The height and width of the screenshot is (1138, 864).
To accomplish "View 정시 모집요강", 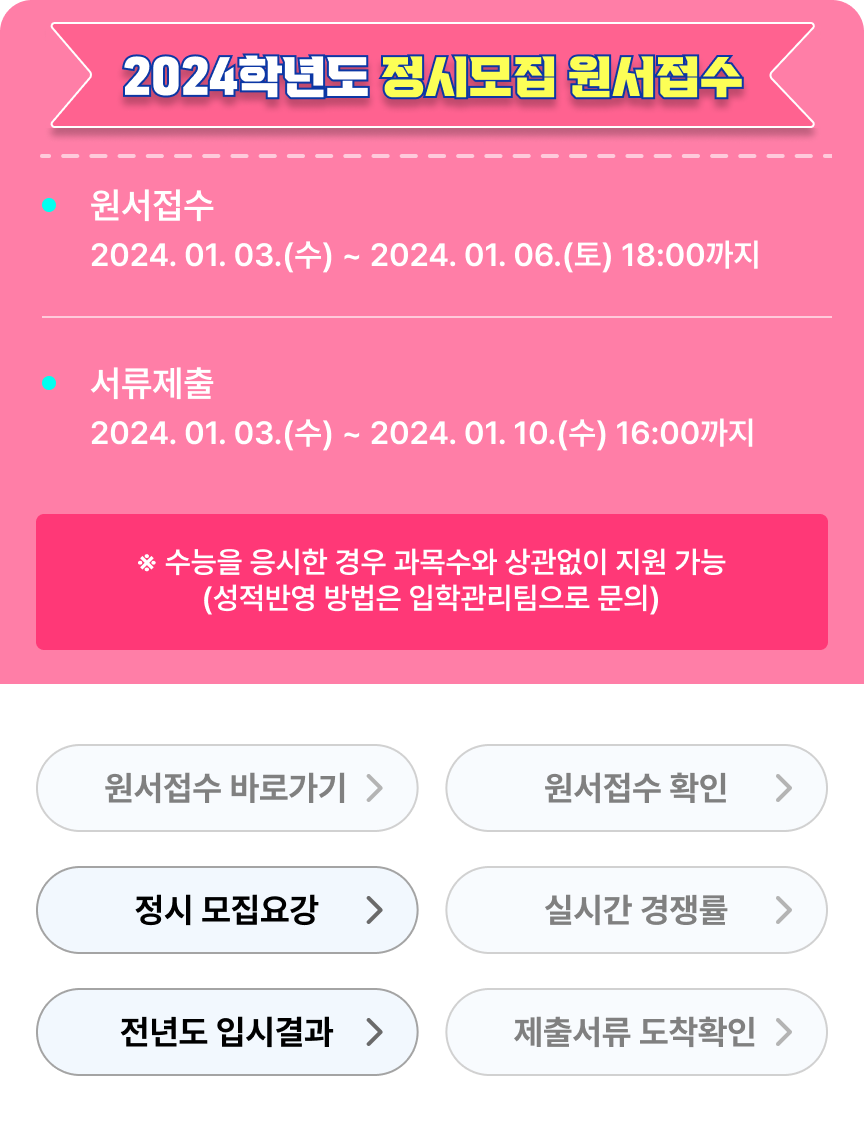I will (x=227, y=910).
